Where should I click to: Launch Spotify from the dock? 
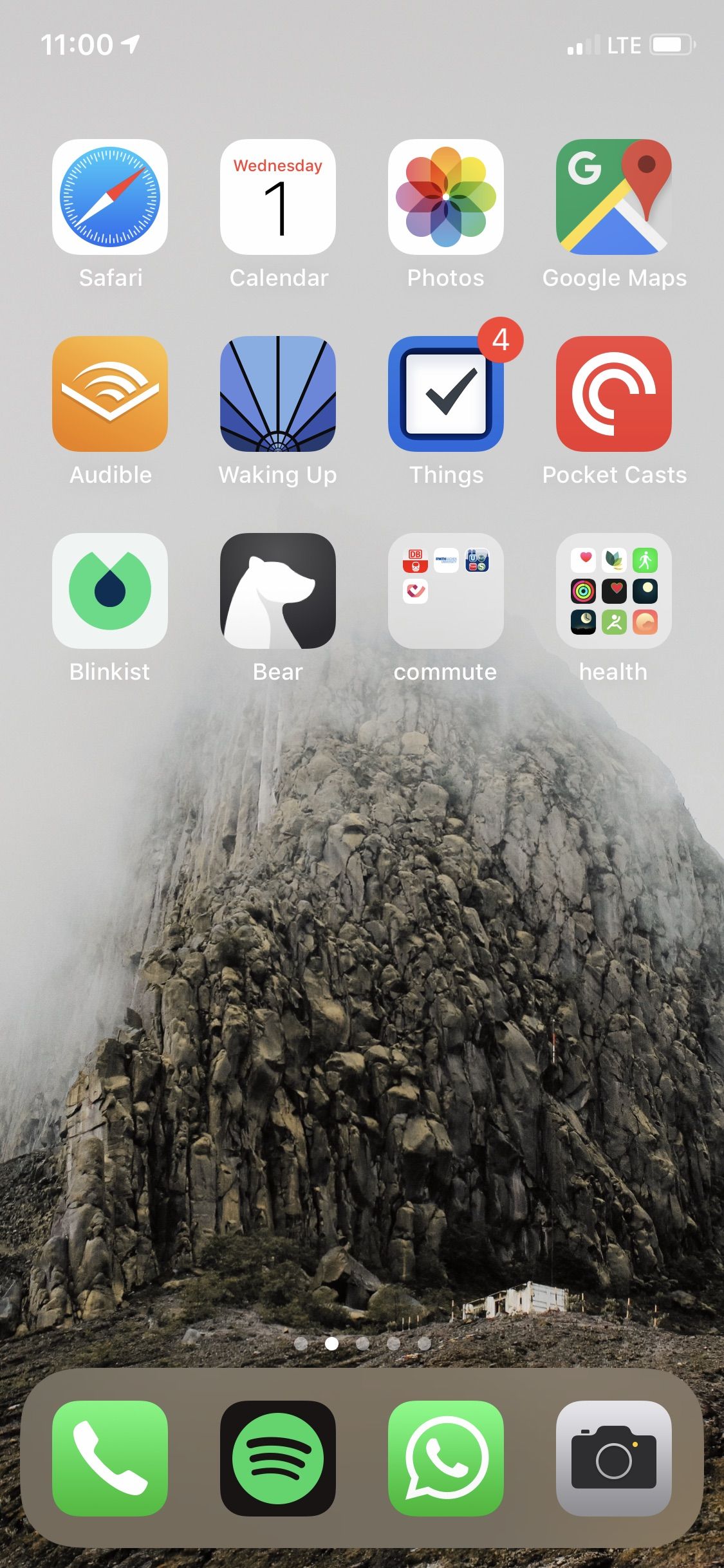tap(278, 1459)
